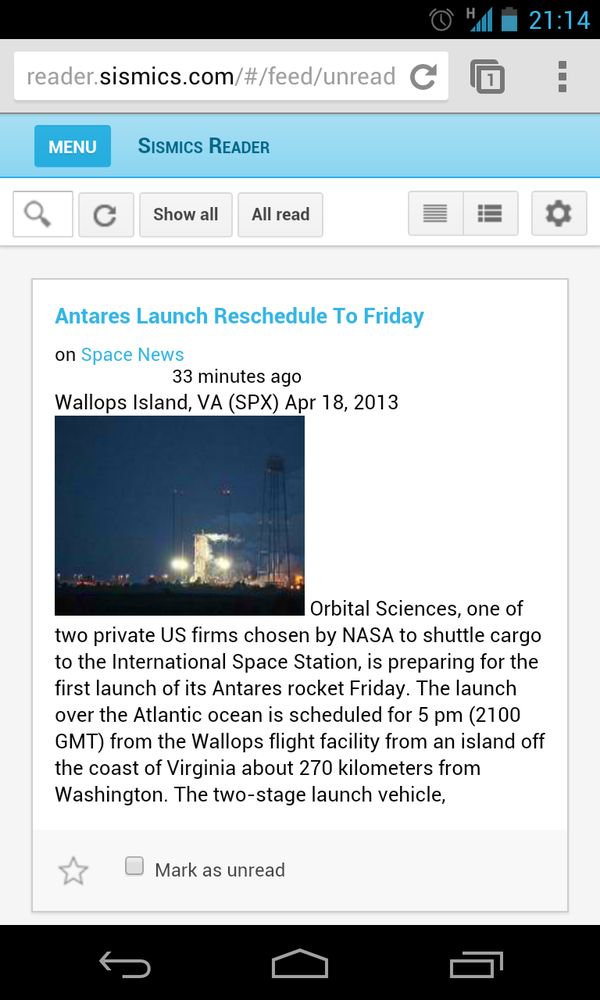Tap the URL address field
The image size is (600, 1000).
pos(211,77)
